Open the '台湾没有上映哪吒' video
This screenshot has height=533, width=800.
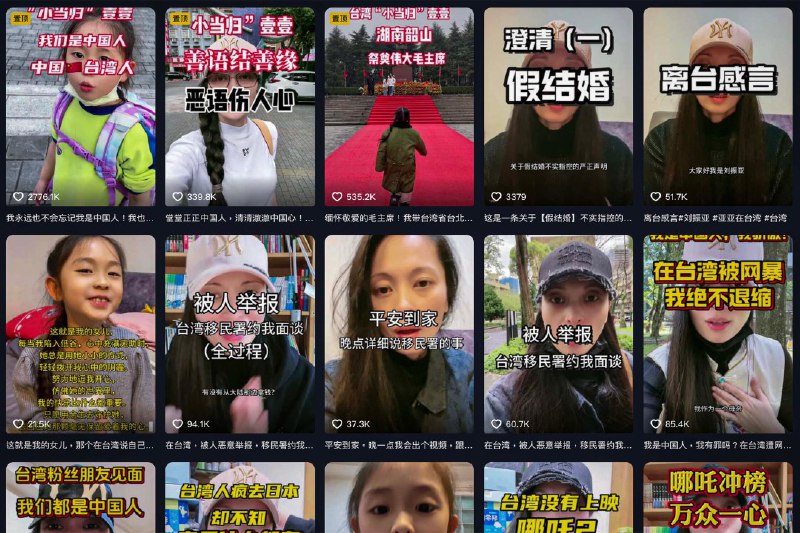558,498
